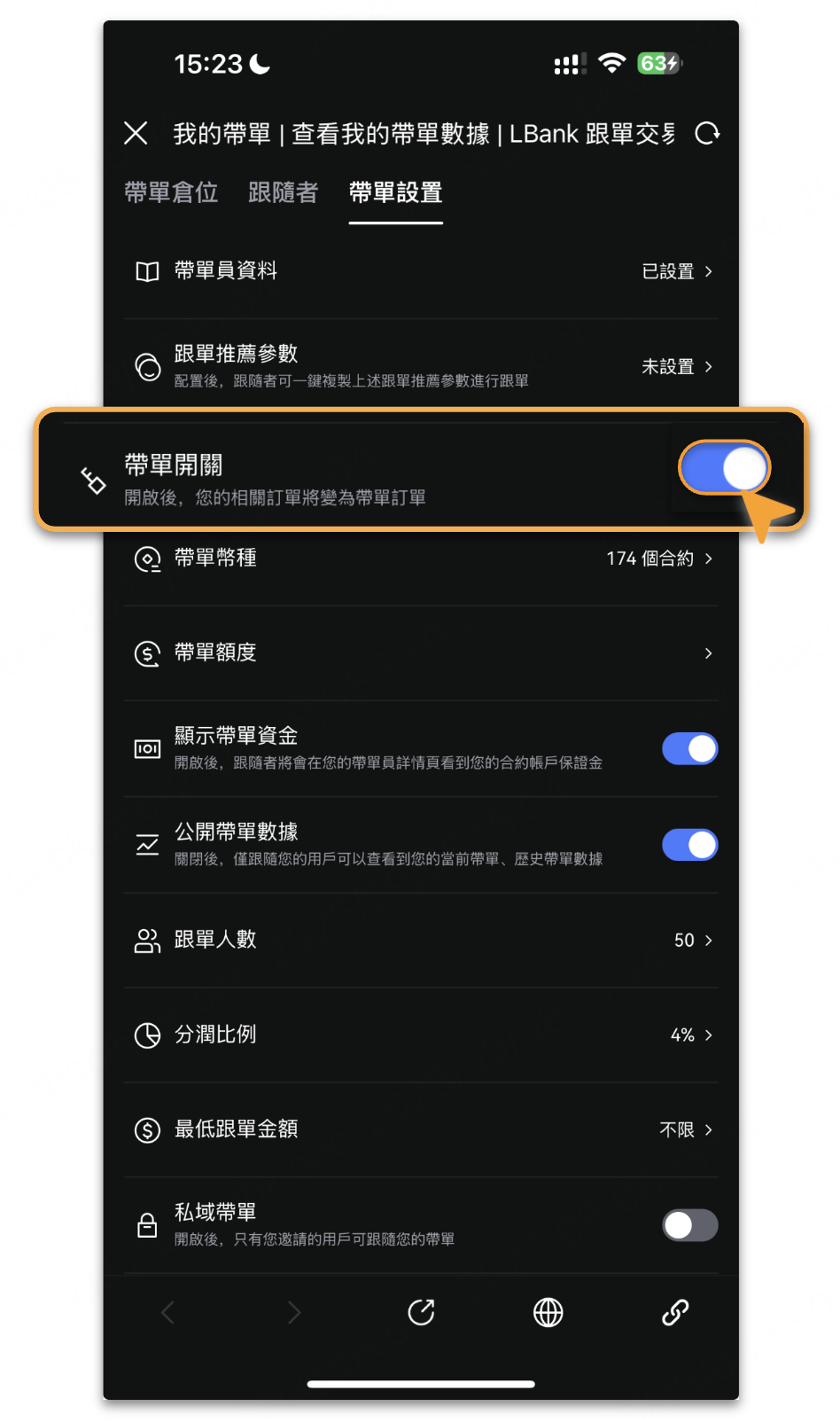The width and height of the screenshot is (840, 1422).
Task: Disable 顯示帶單資金 switch
Action: pos(689,749)
